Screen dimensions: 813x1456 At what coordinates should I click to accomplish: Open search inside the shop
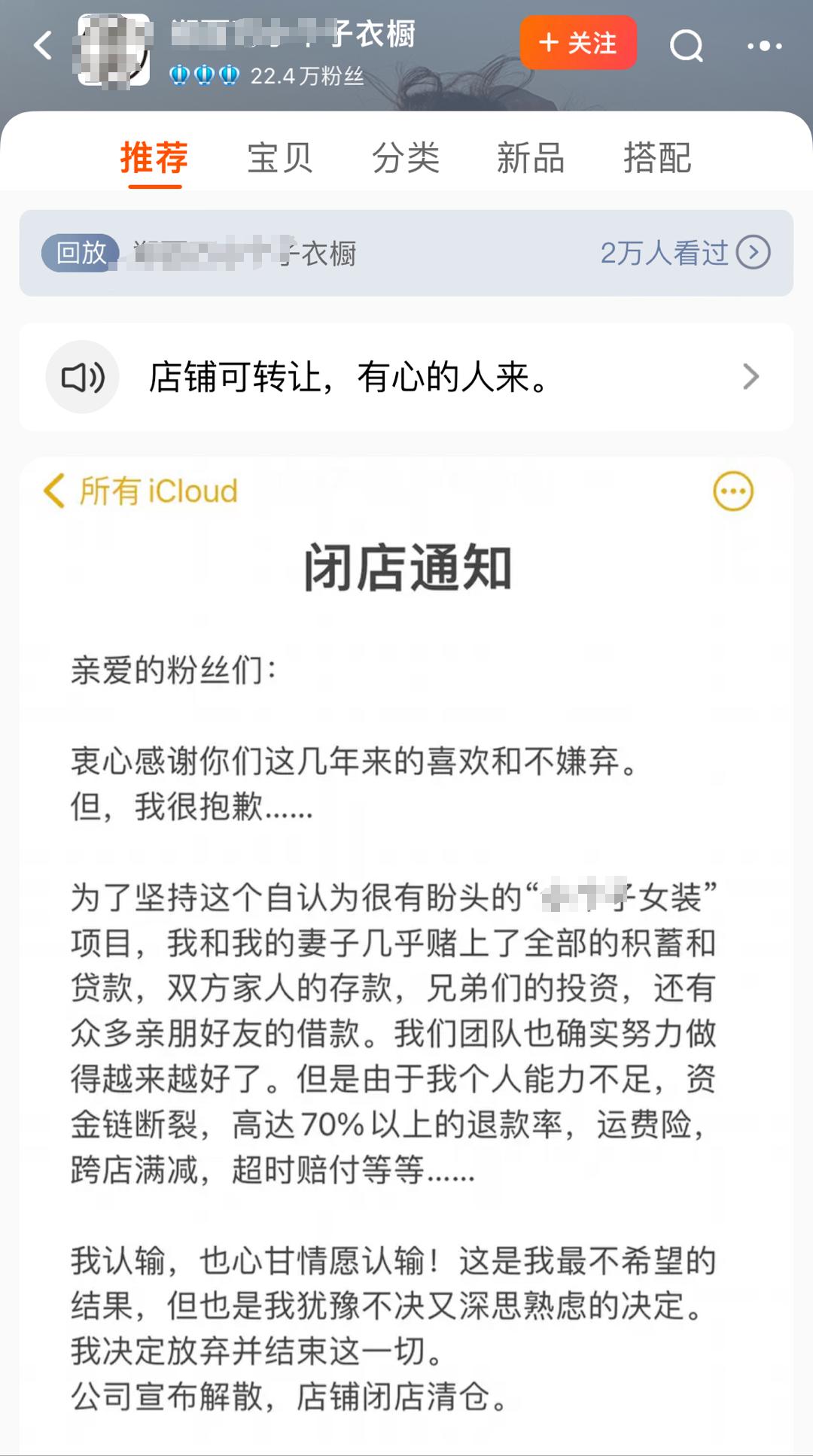pyautogui.click(x=686, y=45)
